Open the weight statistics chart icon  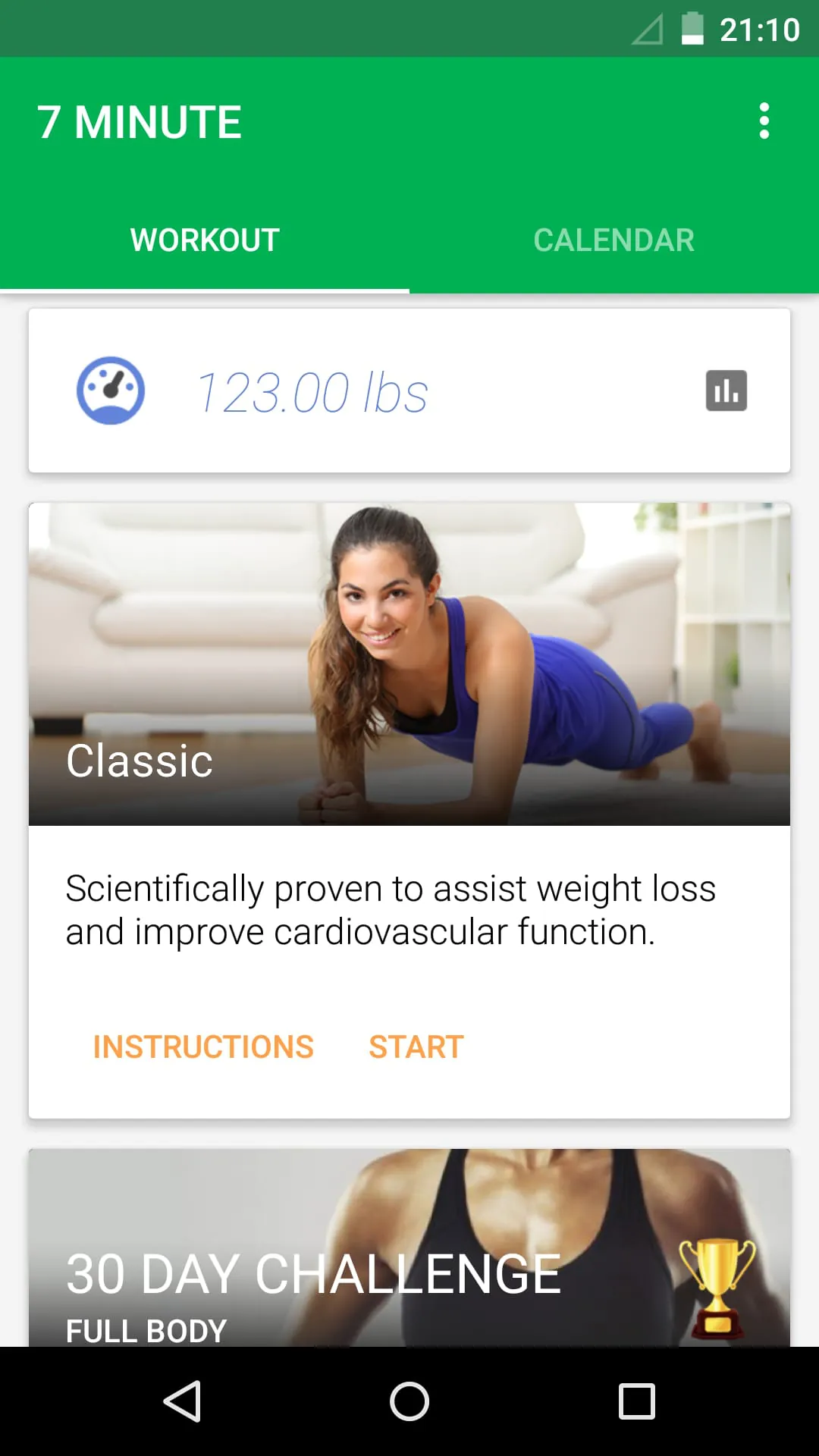tap(725, 390)
